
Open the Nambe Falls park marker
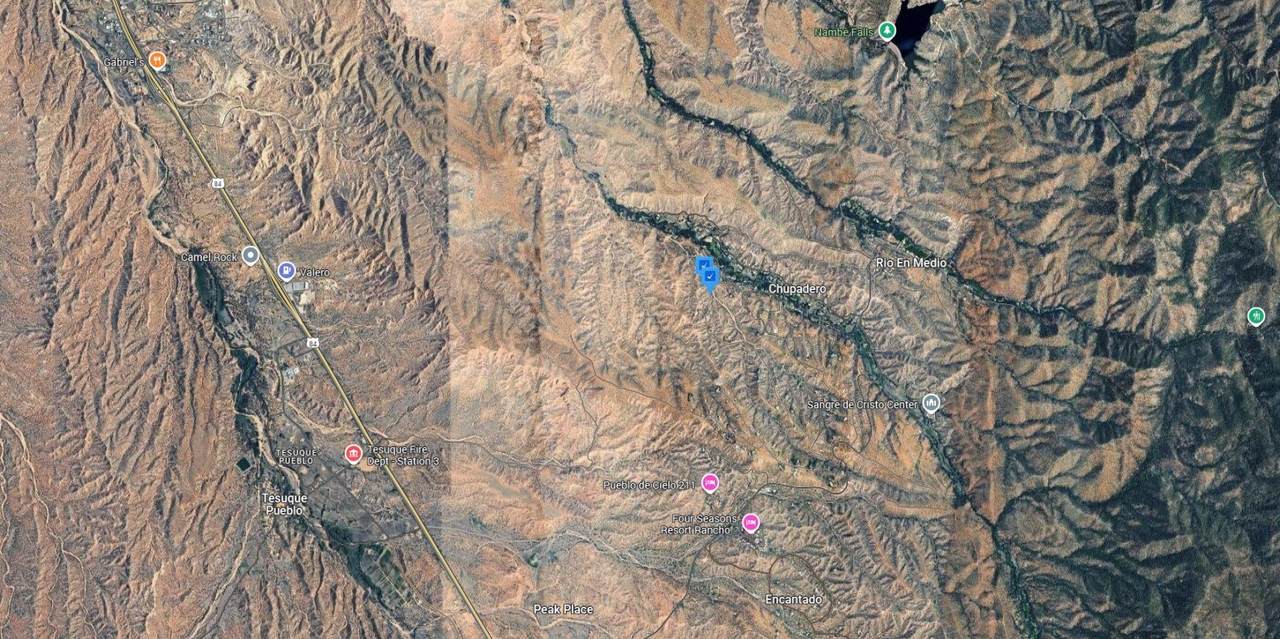(887, 30)
